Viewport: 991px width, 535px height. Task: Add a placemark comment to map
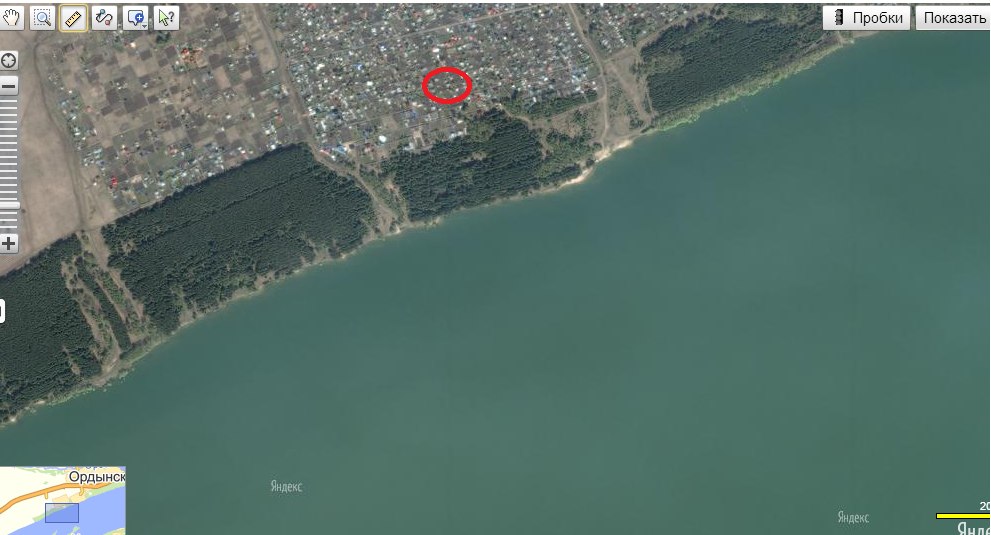(x=135, y=17)
